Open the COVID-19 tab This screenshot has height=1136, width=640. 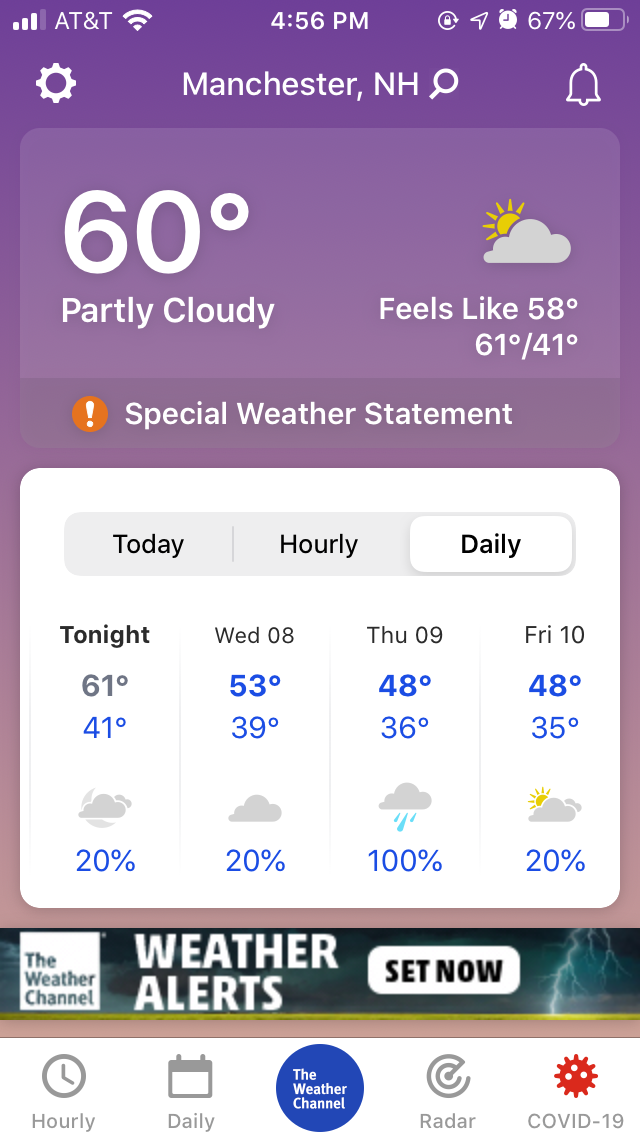click(x=575, y=1093)
